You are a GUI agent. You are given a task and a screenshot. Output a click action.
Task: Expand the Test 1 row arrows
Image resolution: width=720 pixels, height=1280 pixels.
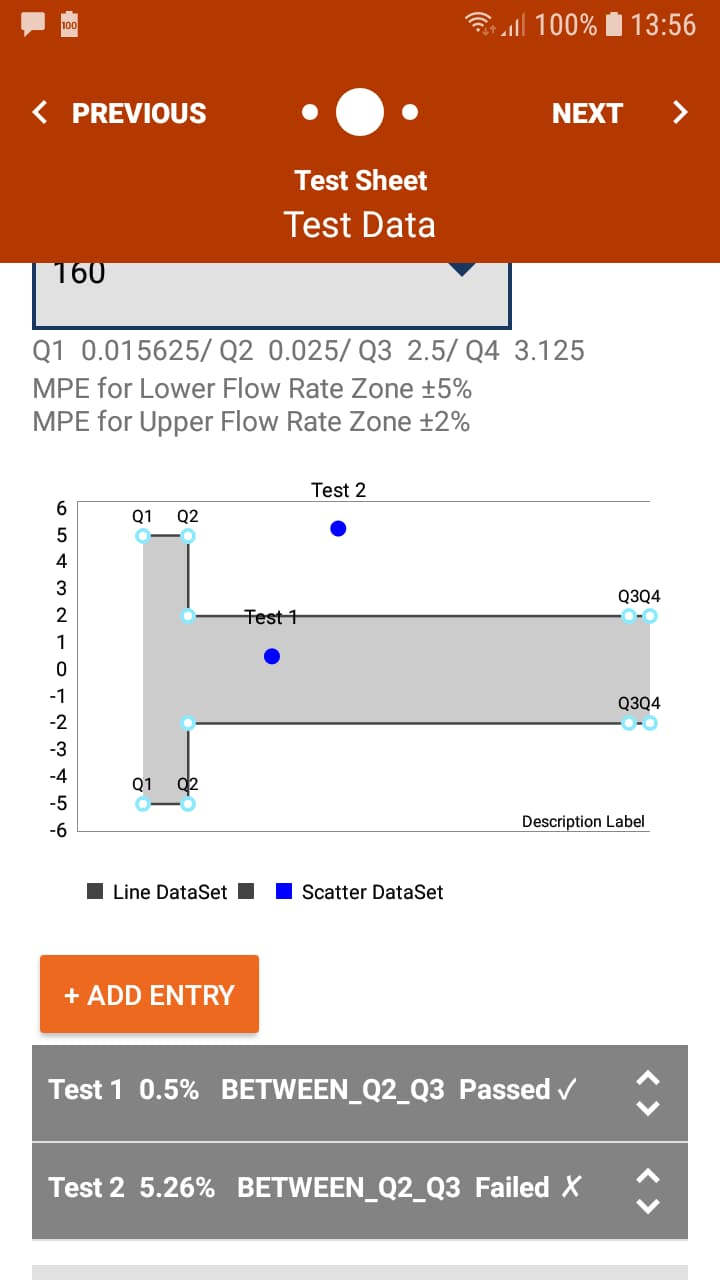coord(648,1092)
